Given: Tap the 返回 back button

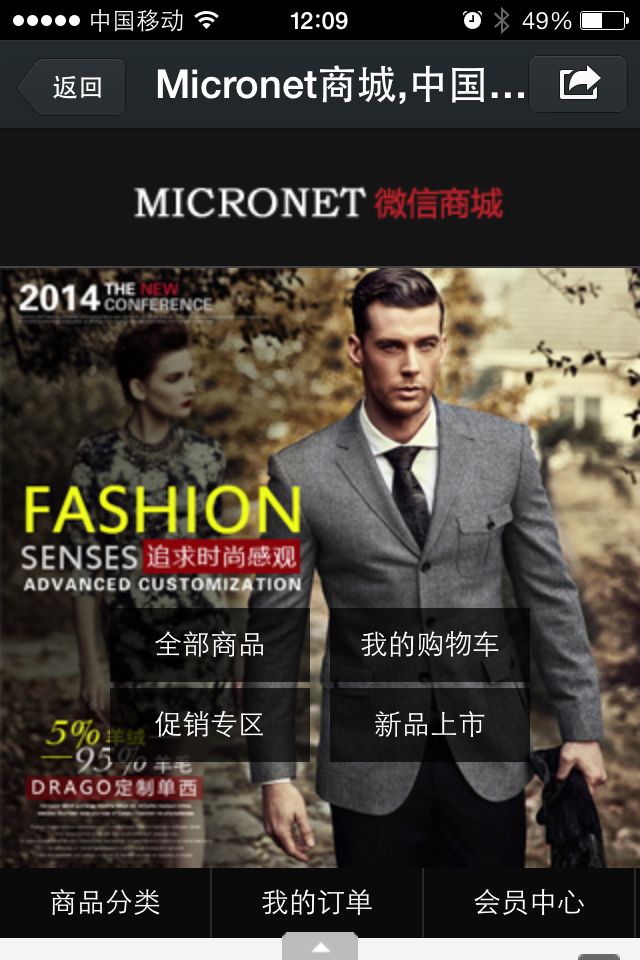Looking at the screenshot, I should 73,87.
